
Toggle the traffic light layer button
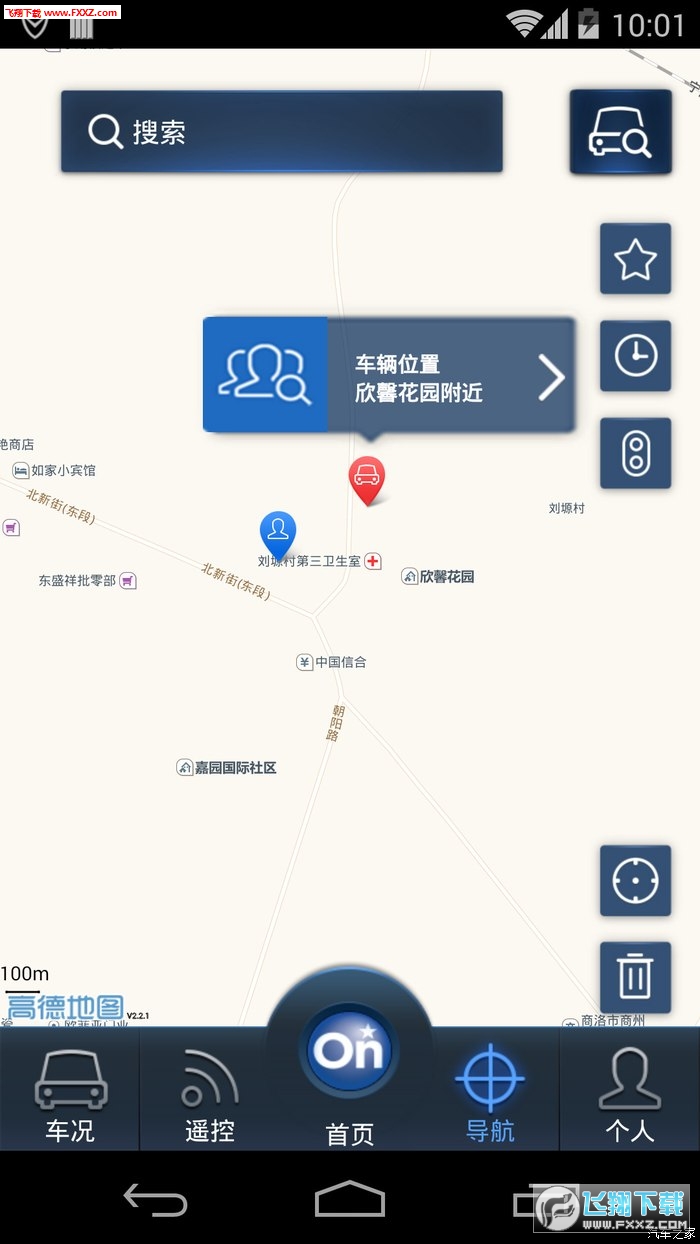coord(635,454)
